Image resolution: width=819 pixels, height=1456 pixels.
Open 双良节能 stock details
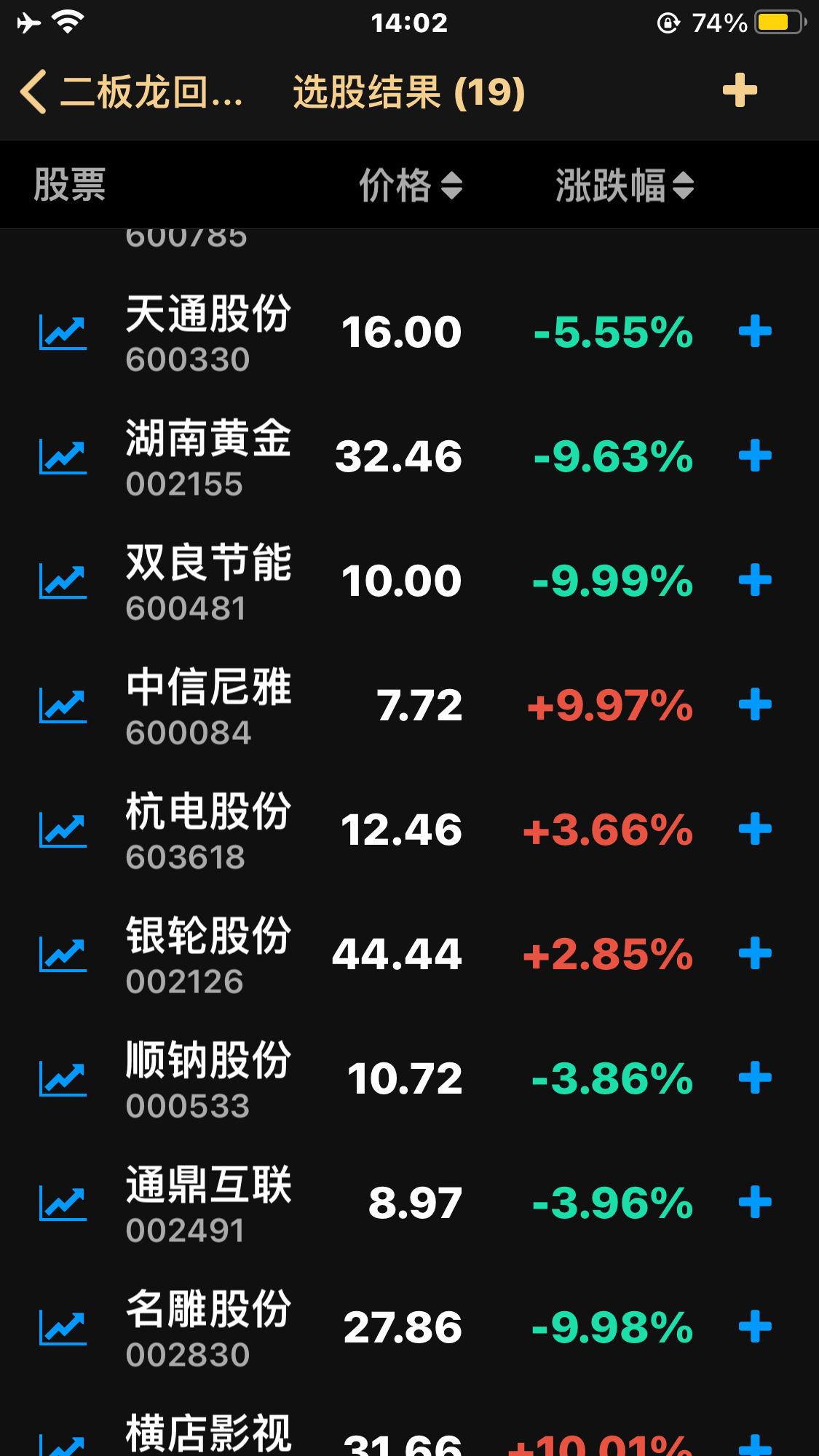click(208, 581)
